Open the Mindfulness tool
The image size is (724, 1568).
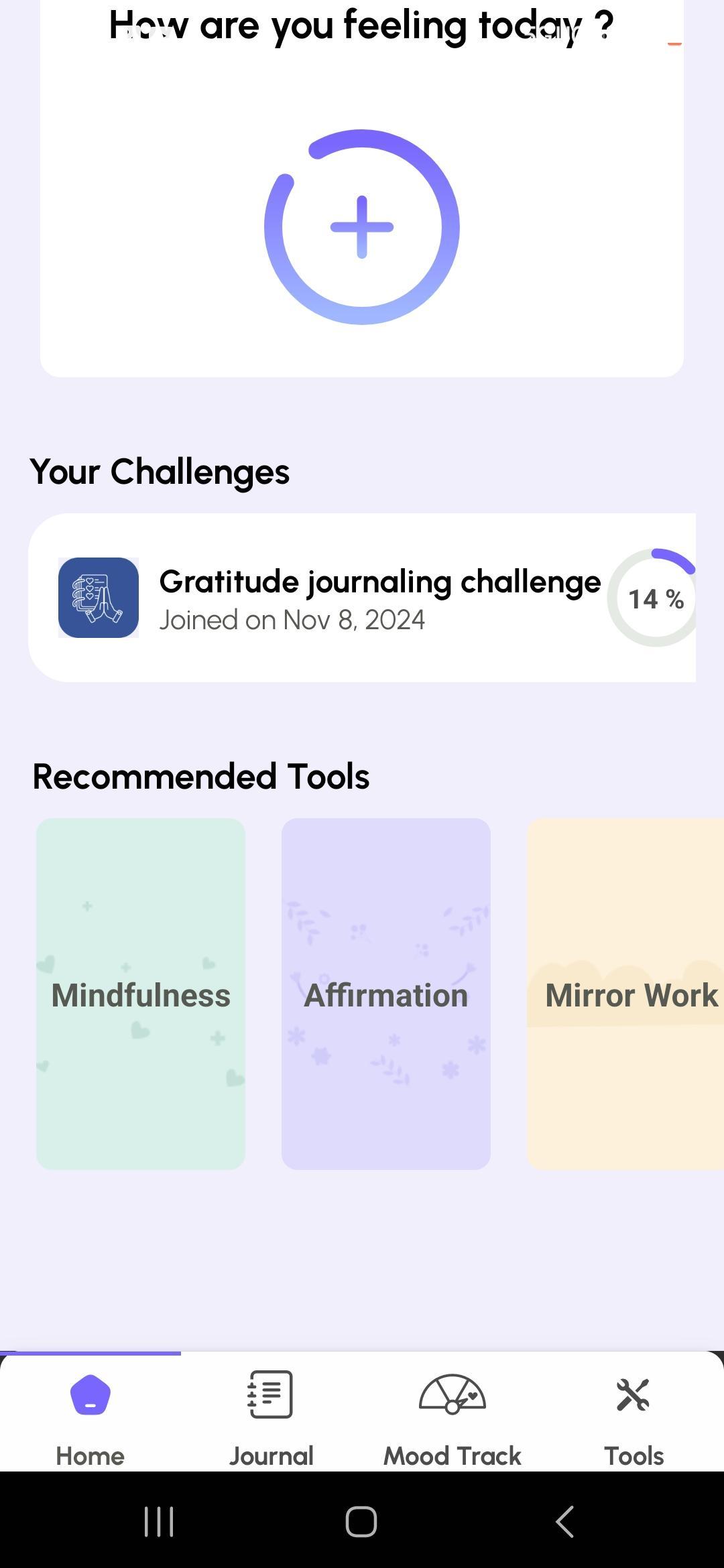coord(141,994)
